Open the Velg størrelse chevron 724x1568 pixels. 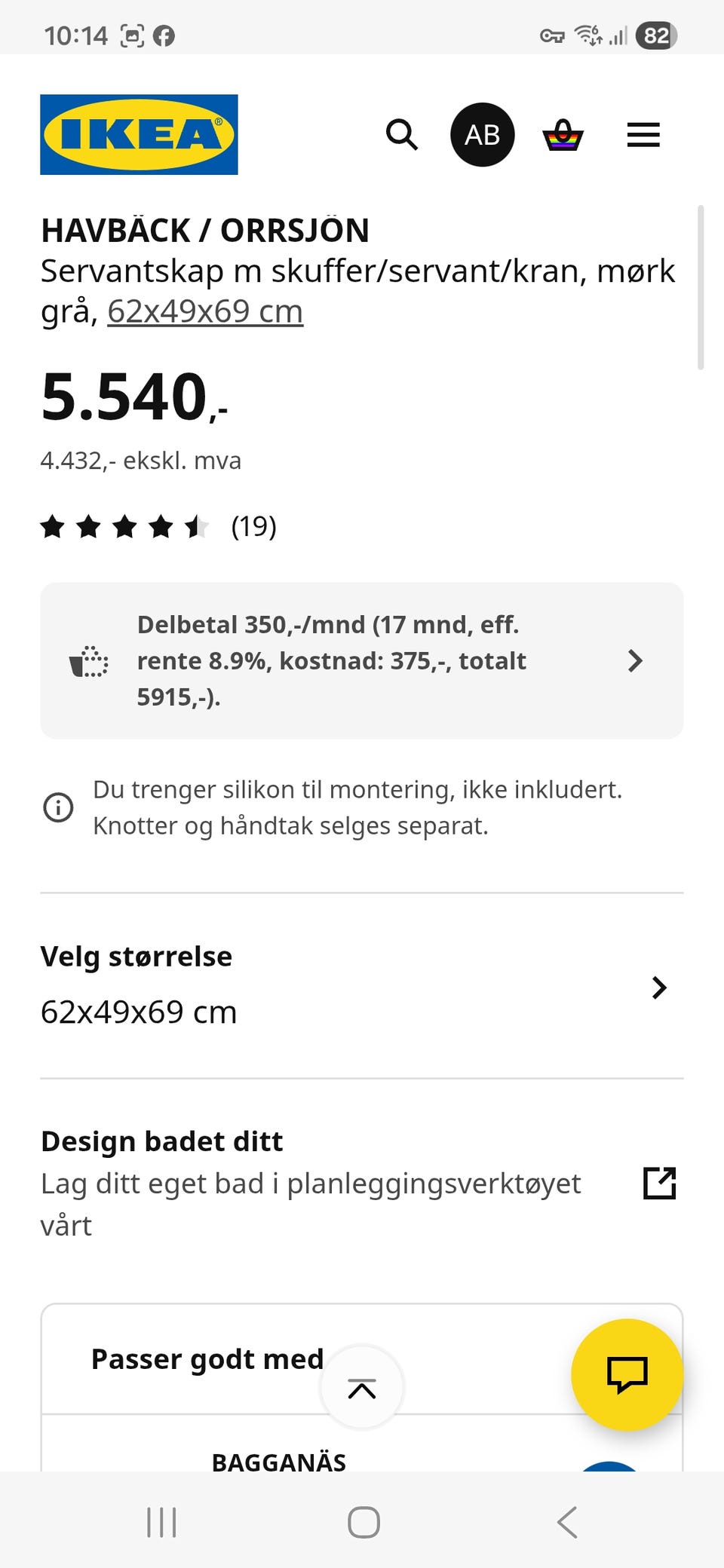tap(659, 988)
